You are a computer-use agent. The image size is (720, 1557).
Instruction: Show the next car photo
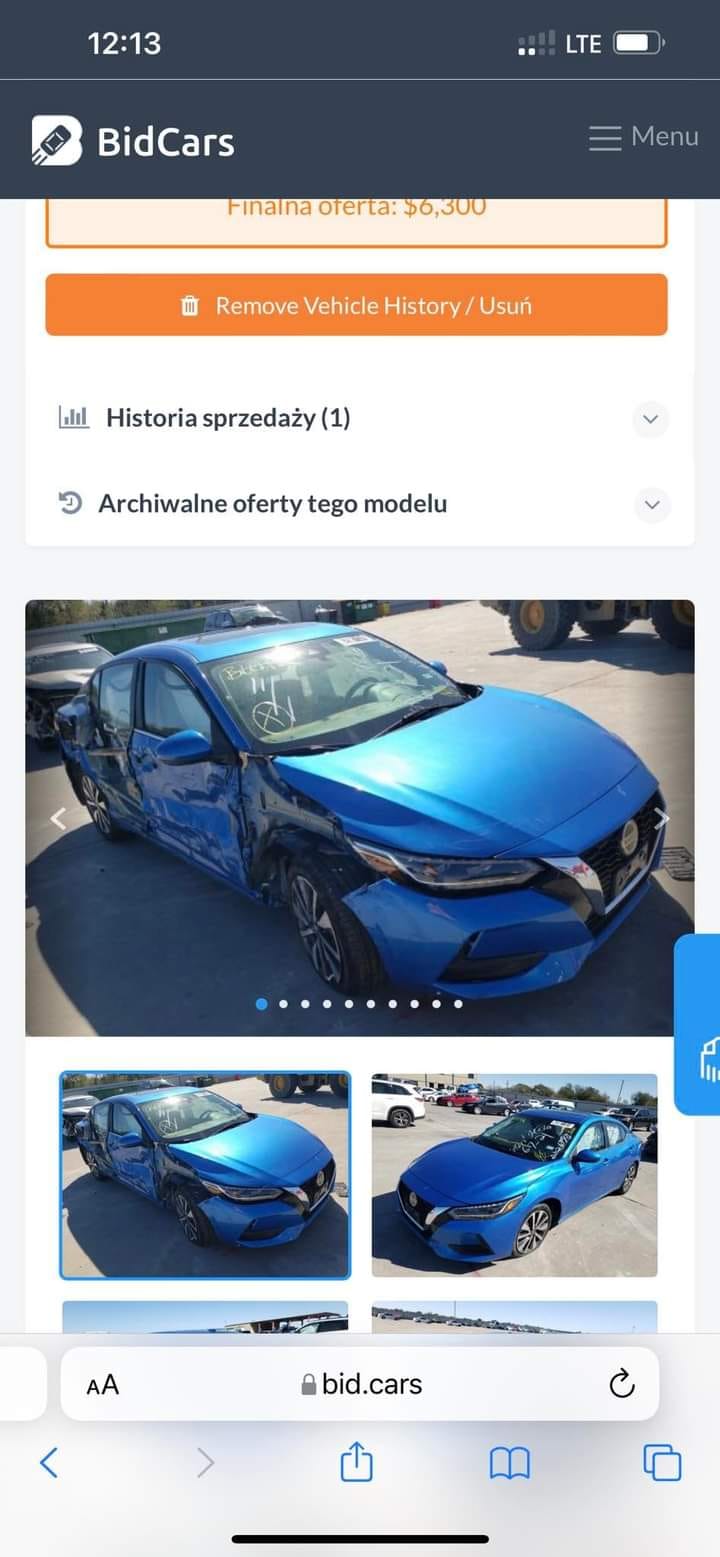pos(661,819)
